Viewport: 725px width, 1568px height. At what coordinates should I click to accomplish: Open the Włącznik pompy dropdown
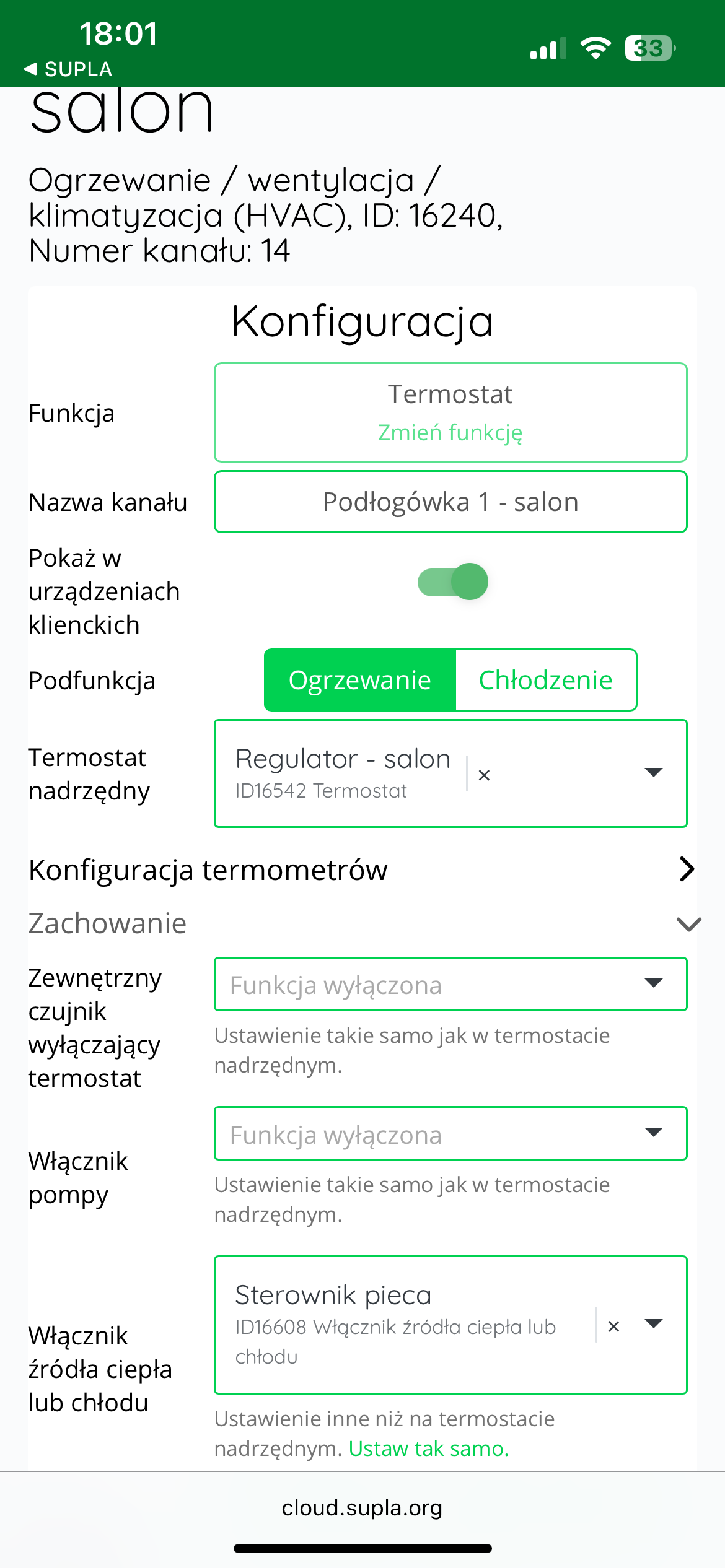click(450, 1134)
